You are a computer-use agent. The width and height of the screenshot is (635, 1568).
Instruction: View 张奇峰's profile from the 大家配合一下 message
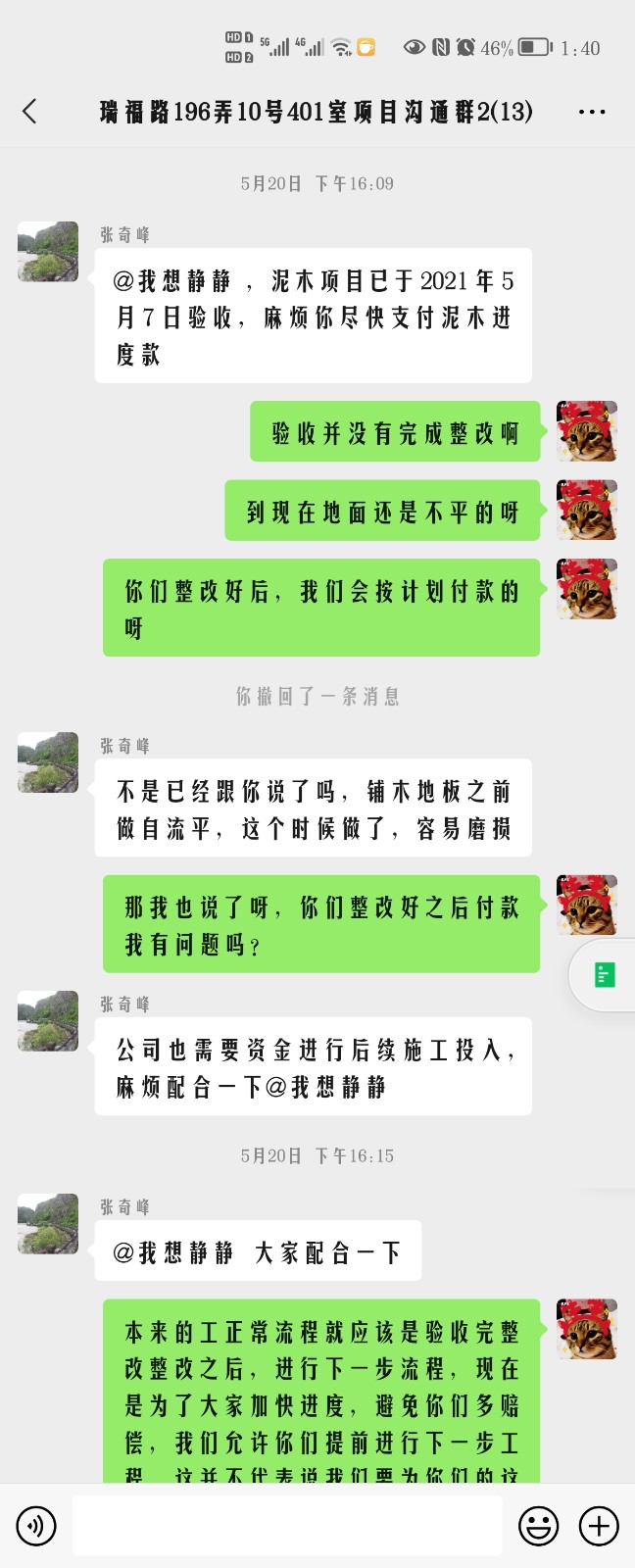[48, 1224]
